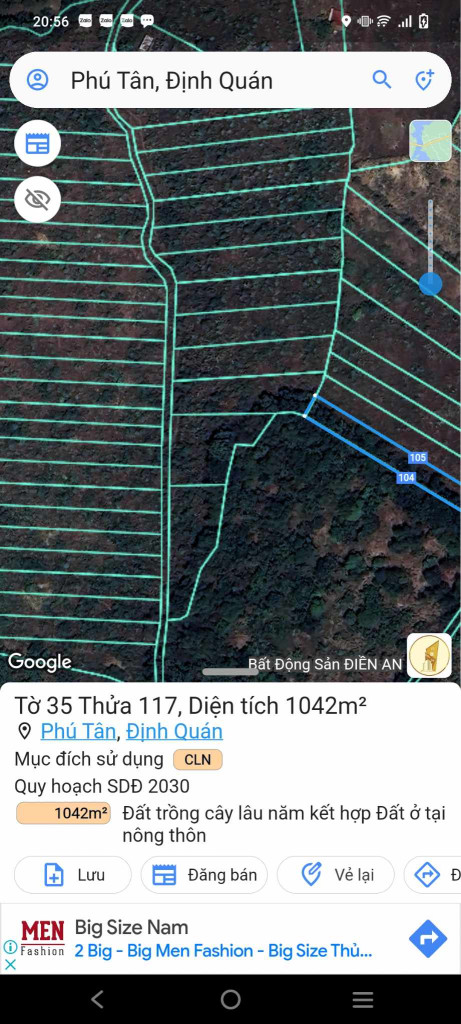Open the Phú Tân link
This screenshot has width=461, height=1024.
click(78, 731)
